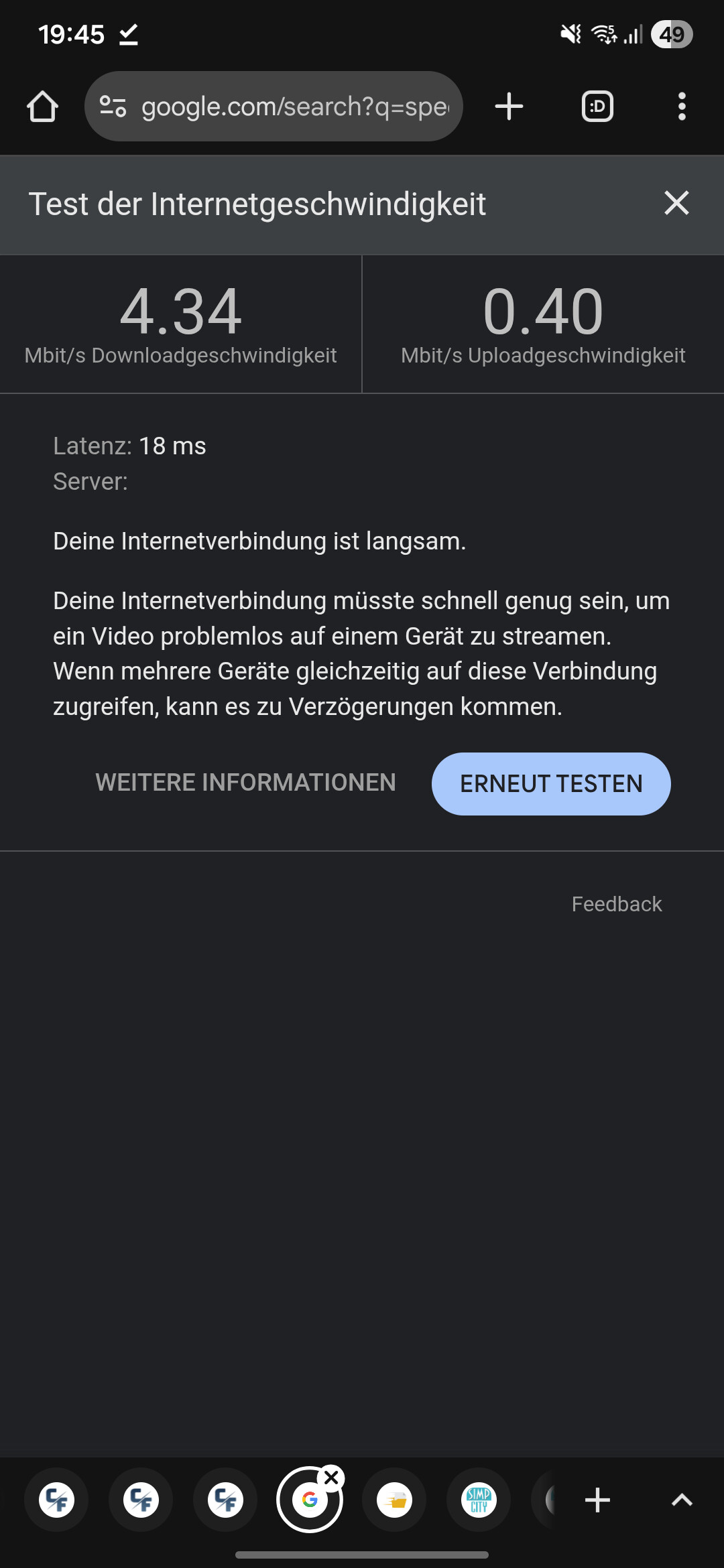Tap ERNEUT TESTEN to rerun test

click(x=551, y=783)
